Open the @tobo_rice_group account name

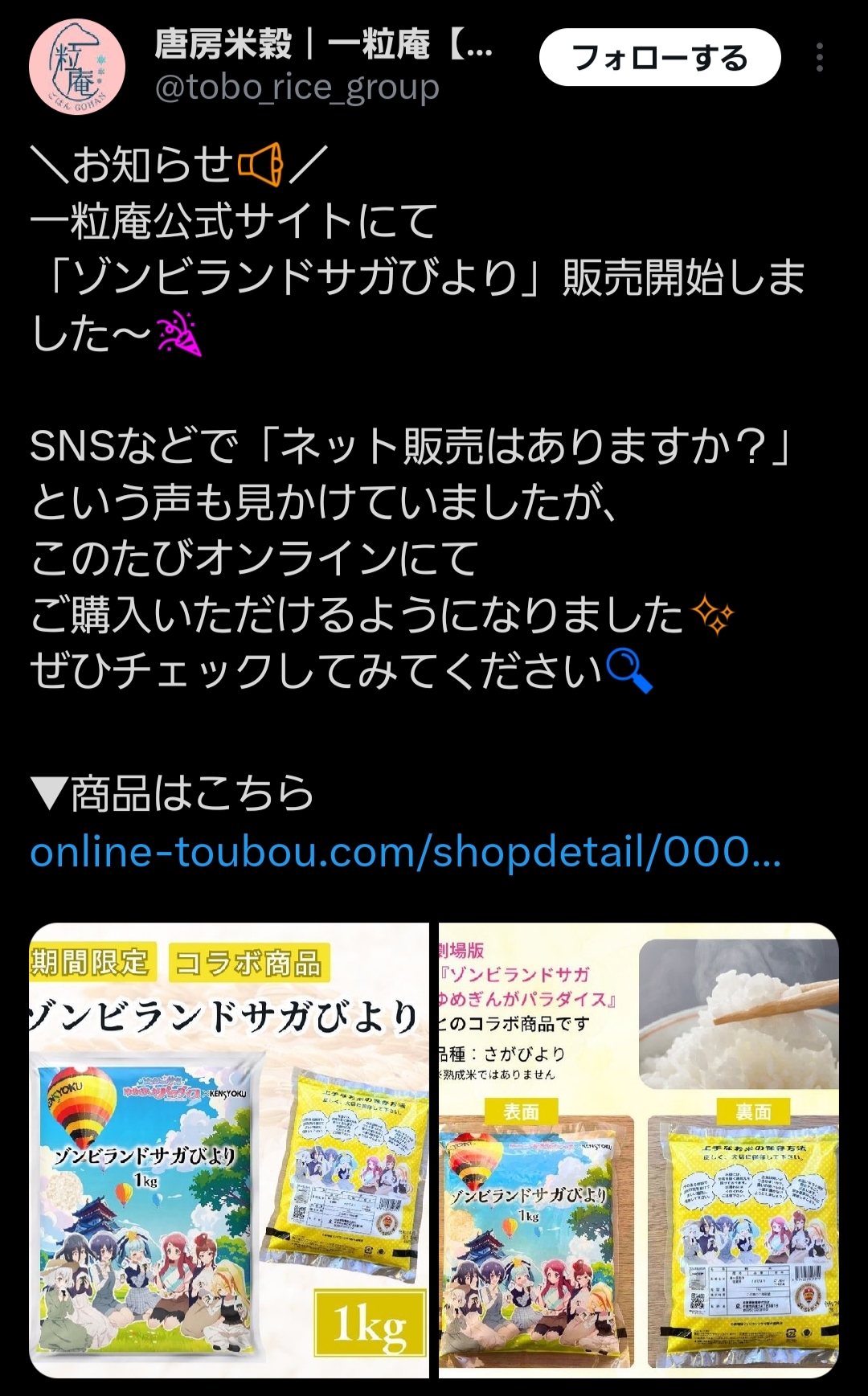(297, 88)
